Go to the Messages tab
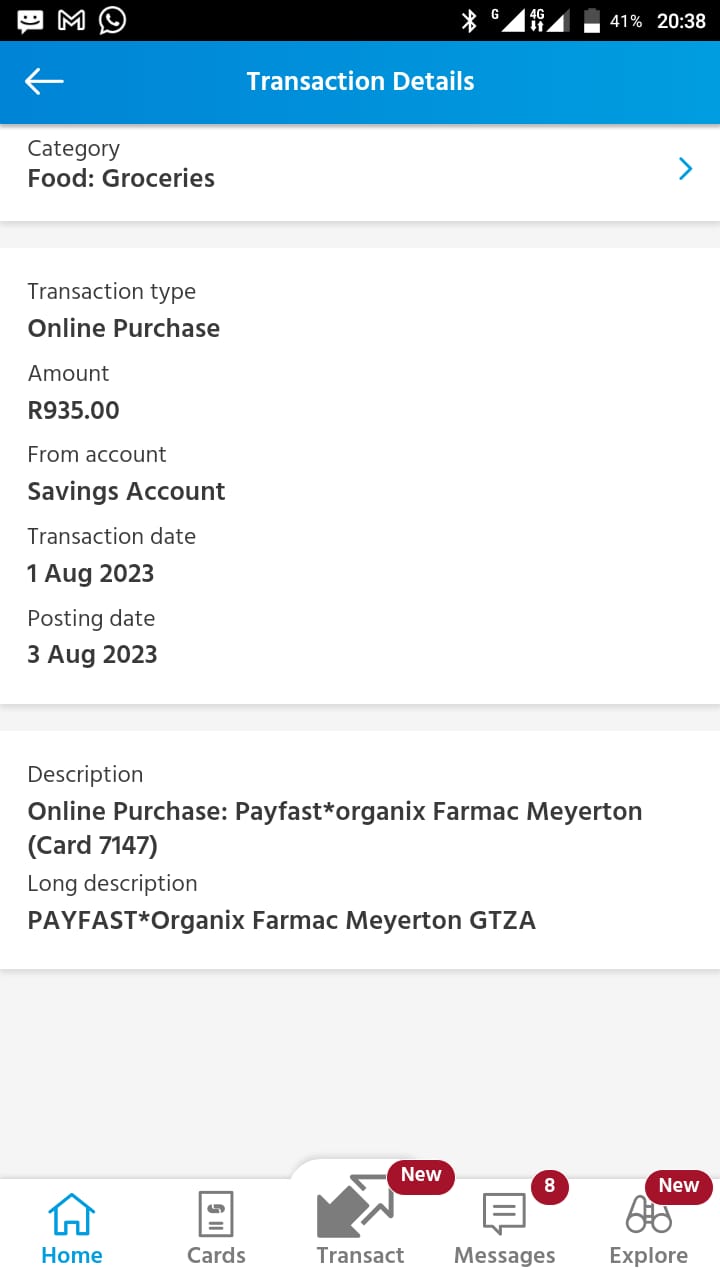The width and height of the screenshot is (720, 1280). (x=504, y=1229)
